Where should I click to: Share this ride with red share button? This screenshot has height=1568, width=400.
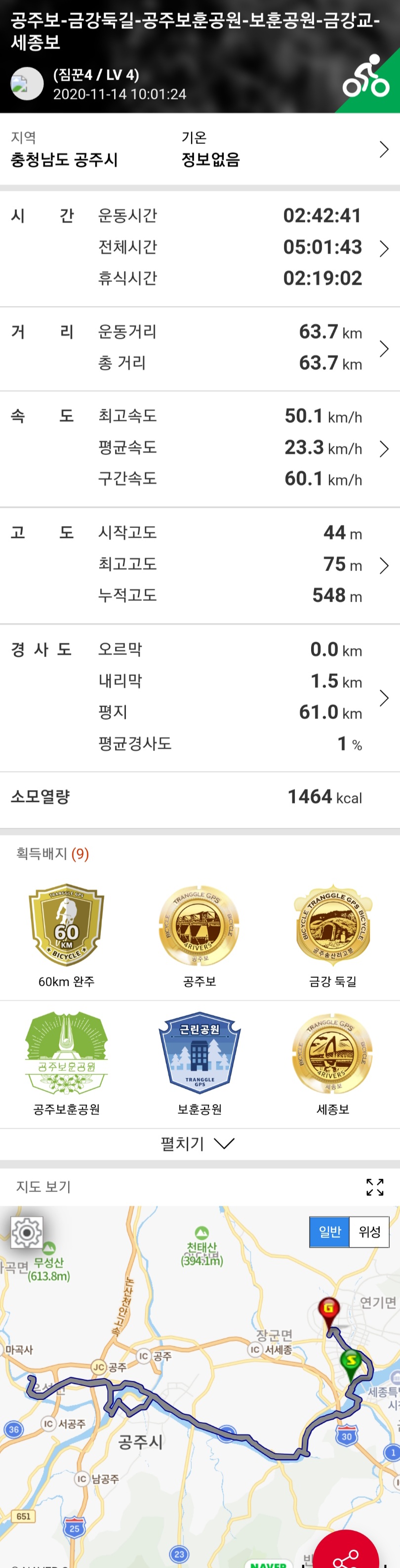[347, 1553]
